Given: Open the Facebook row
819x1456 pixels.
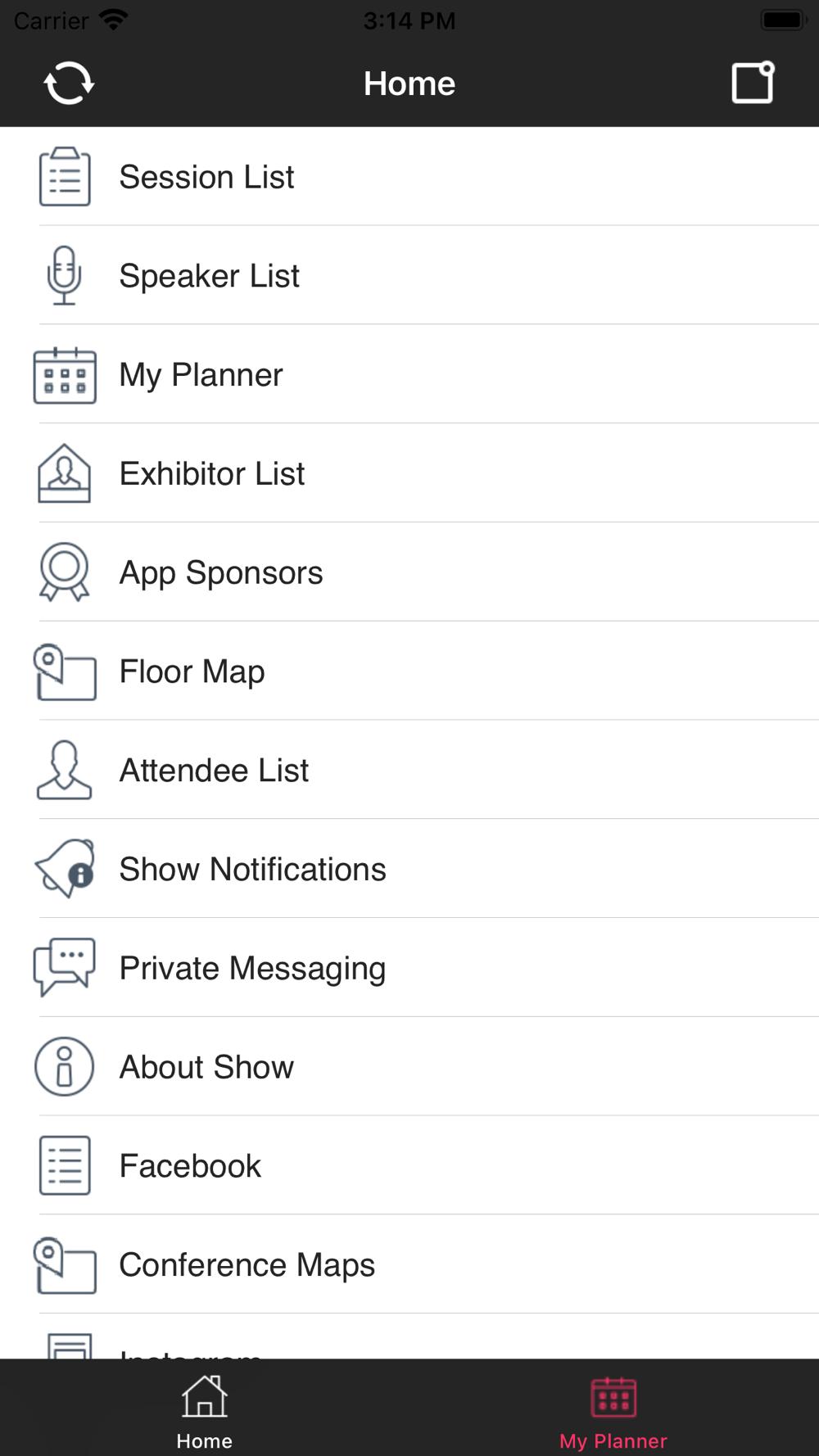Looking at the screenshot, I should coord(409,1166).
